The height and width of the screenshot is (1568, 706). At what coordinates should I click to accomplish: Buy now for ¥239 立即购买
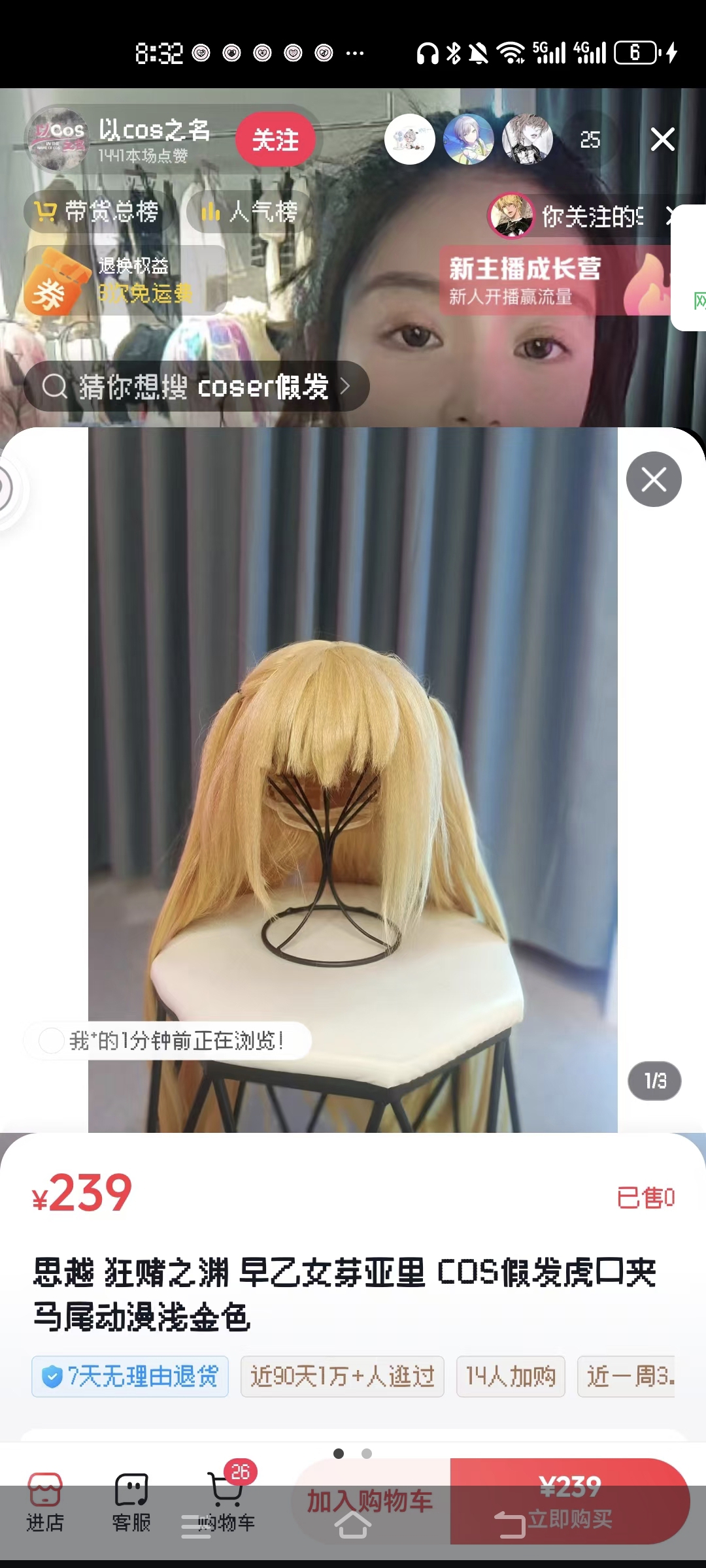click(570, 1501)
